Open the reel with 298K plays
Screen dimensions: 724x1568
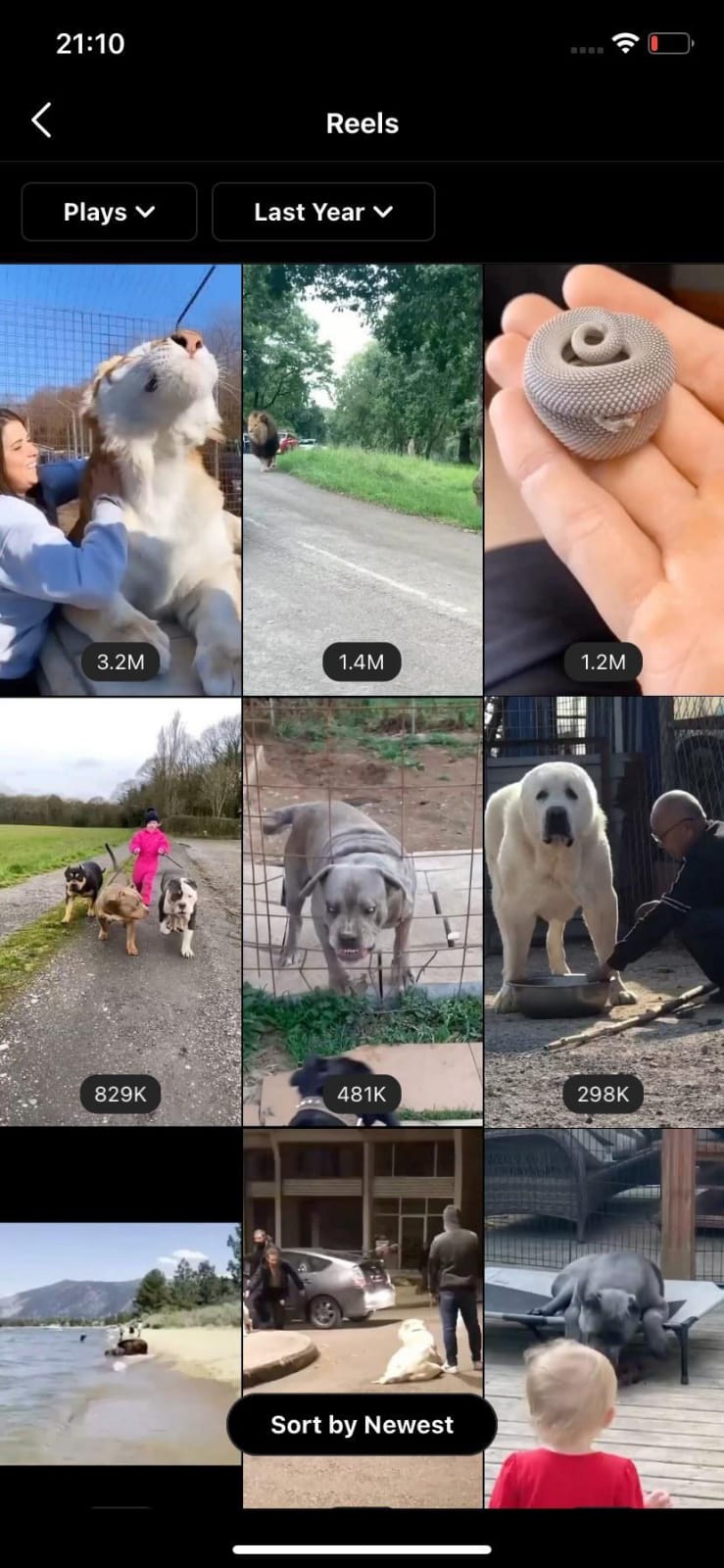(604, 911)
